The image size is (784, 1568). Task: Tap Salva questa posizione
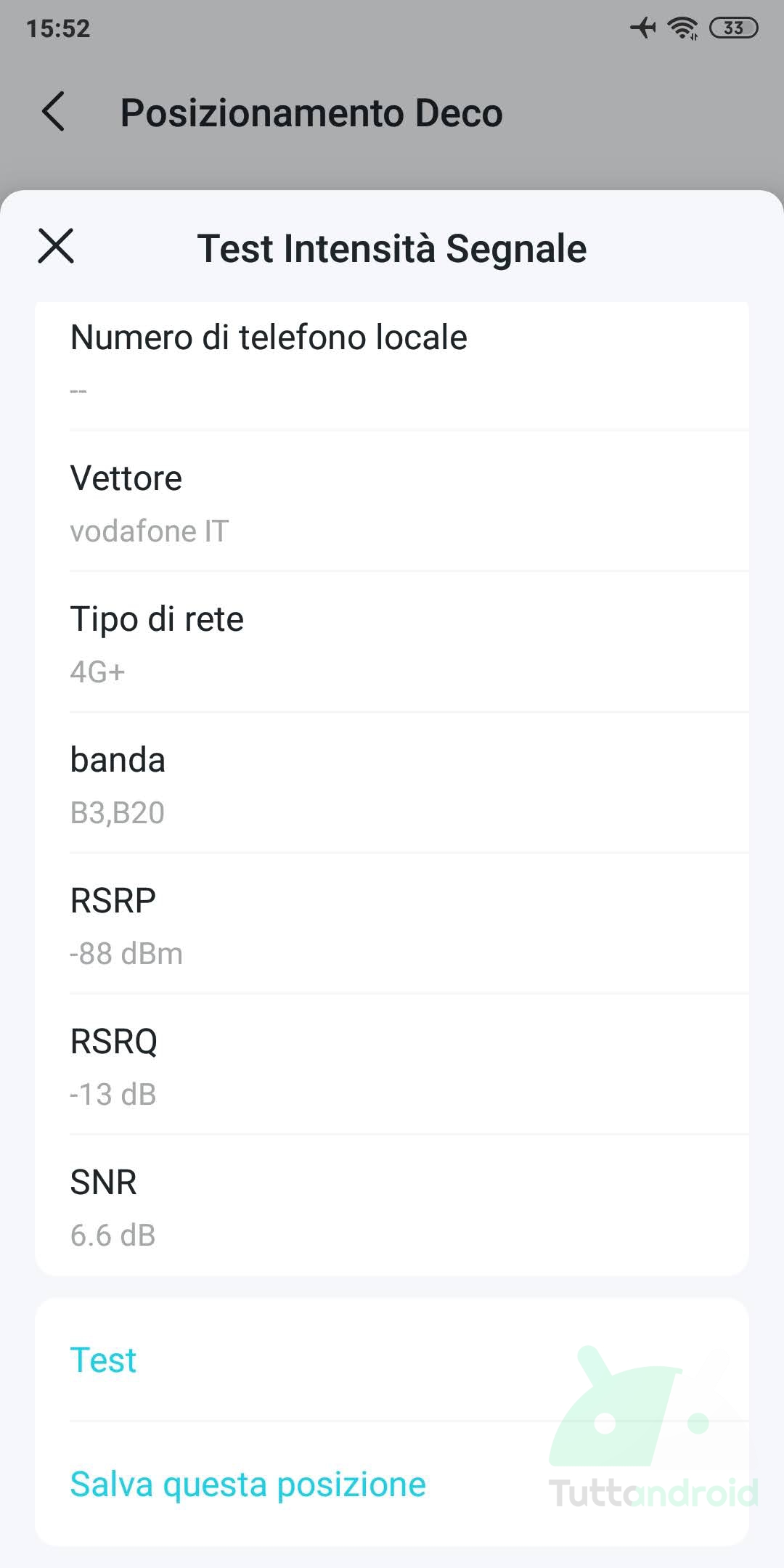tap(248, 1485)
